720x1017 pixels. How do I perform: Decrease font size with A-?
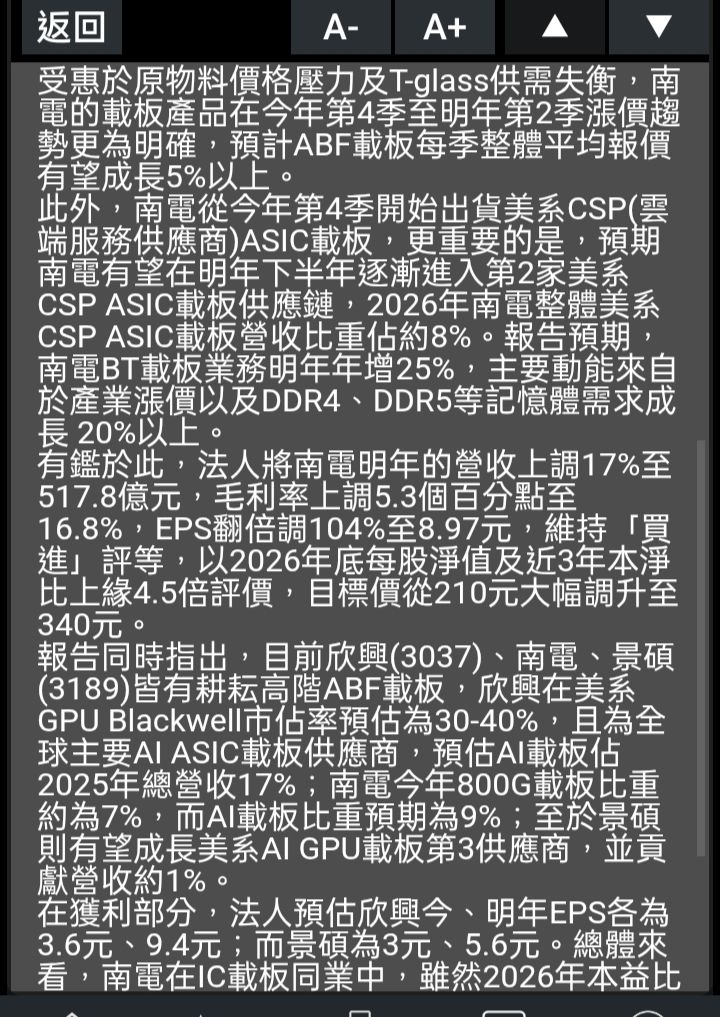coord(341,28)
